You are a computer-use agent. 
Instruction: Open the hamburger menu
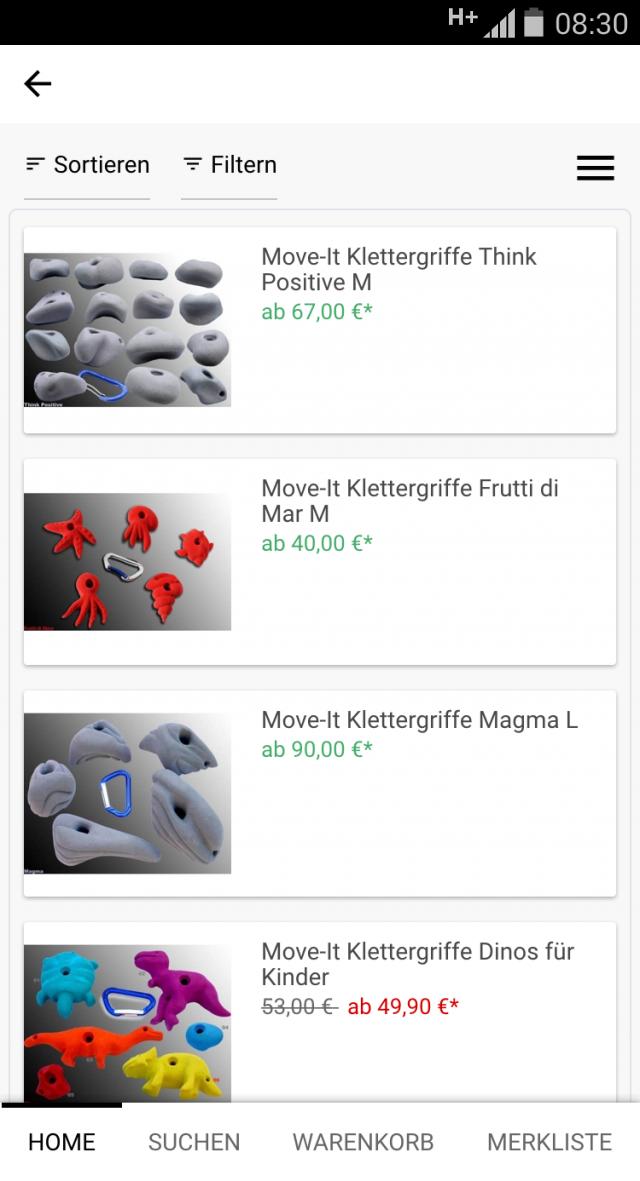595,168
